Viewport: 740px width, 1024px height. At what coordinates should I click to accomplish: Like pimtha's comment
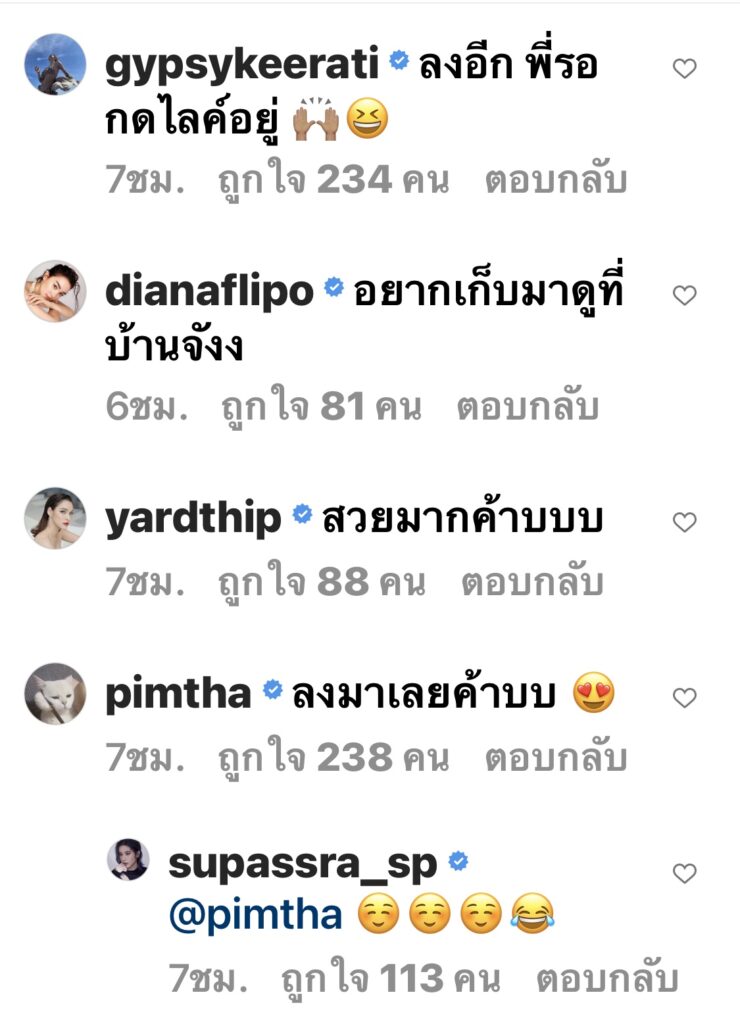tap(684, 696)
